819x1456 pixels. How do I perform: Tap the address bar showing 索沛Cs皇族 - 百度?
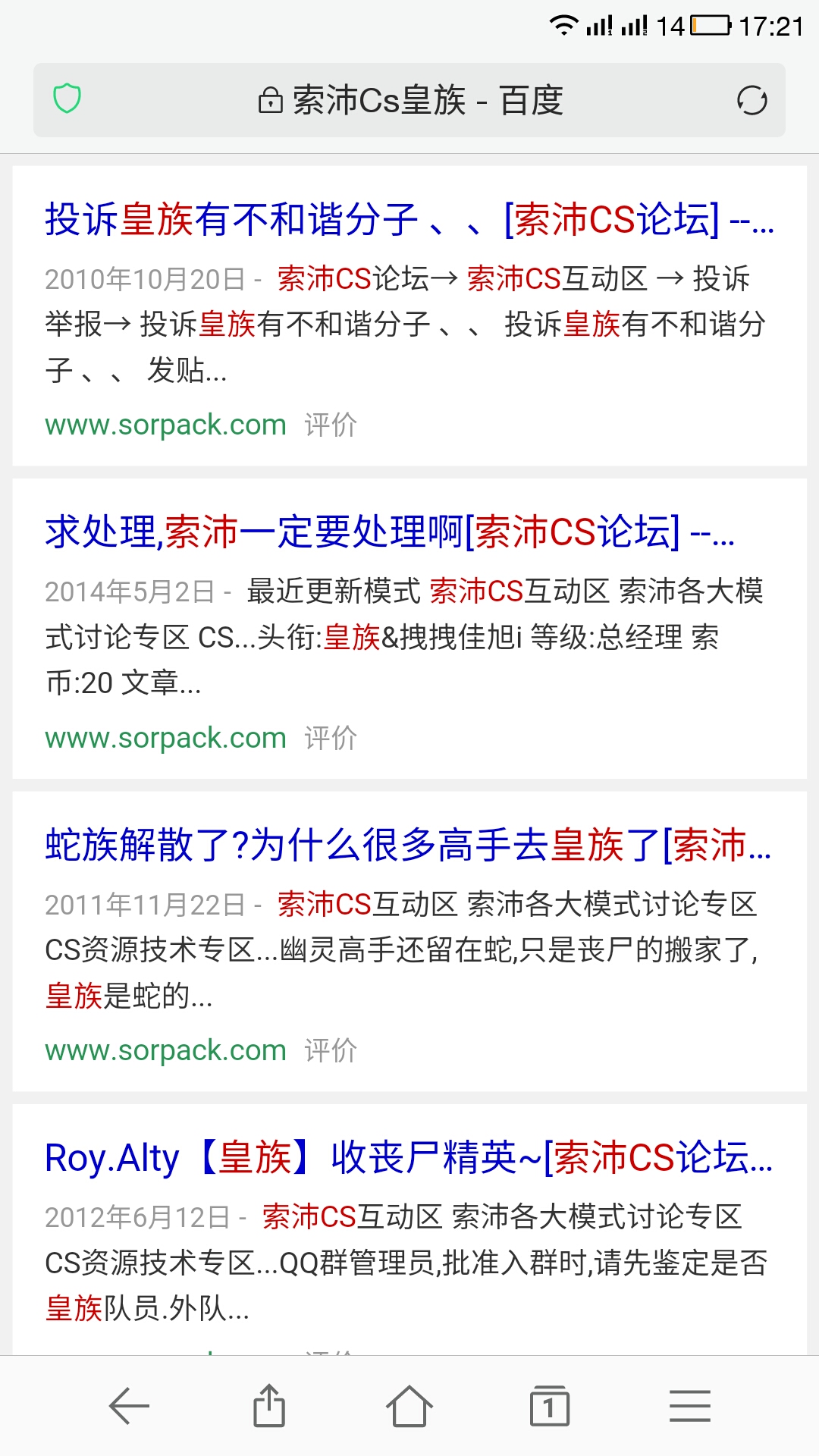point(409,100)
